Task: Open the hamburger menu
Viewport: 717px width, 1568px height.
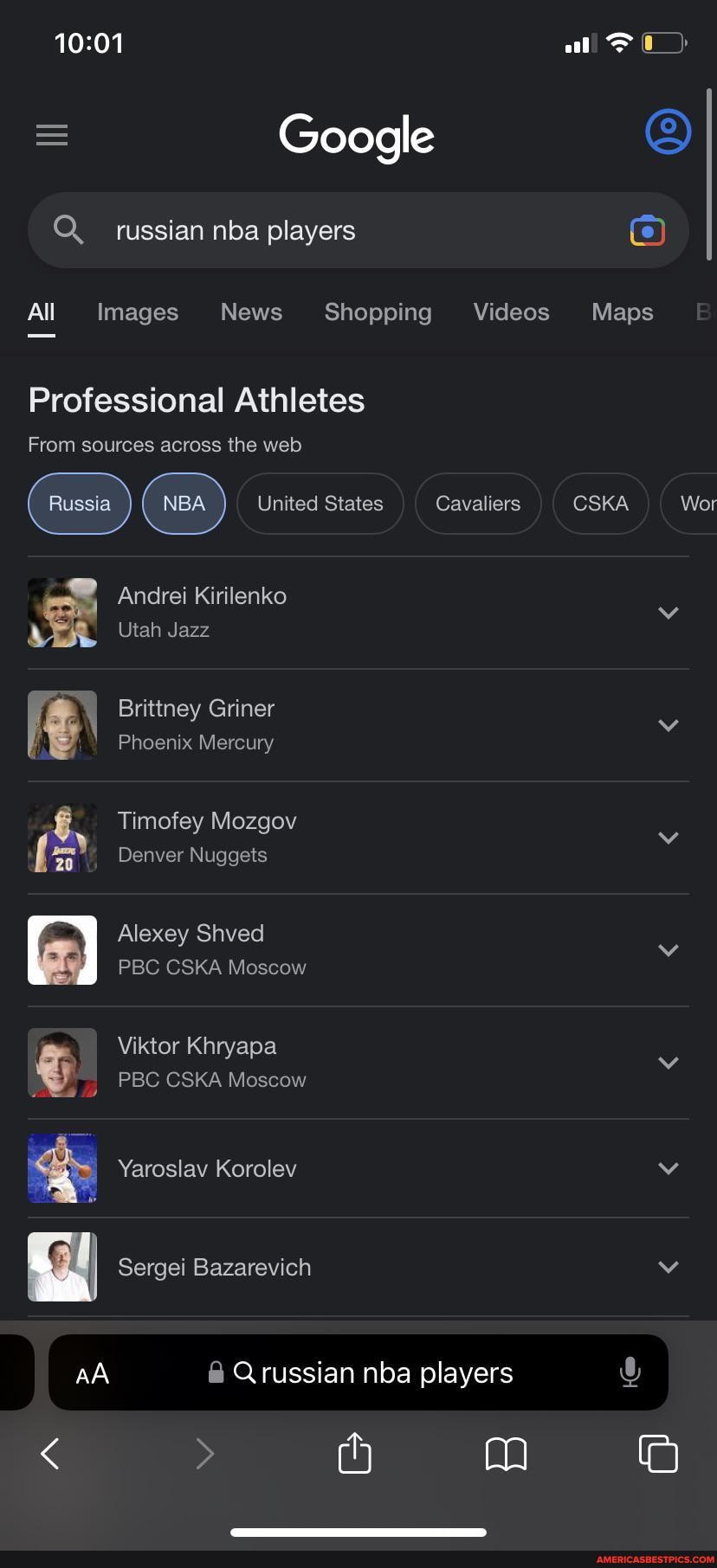Action: pyautogui.click(x=52, y=135)
